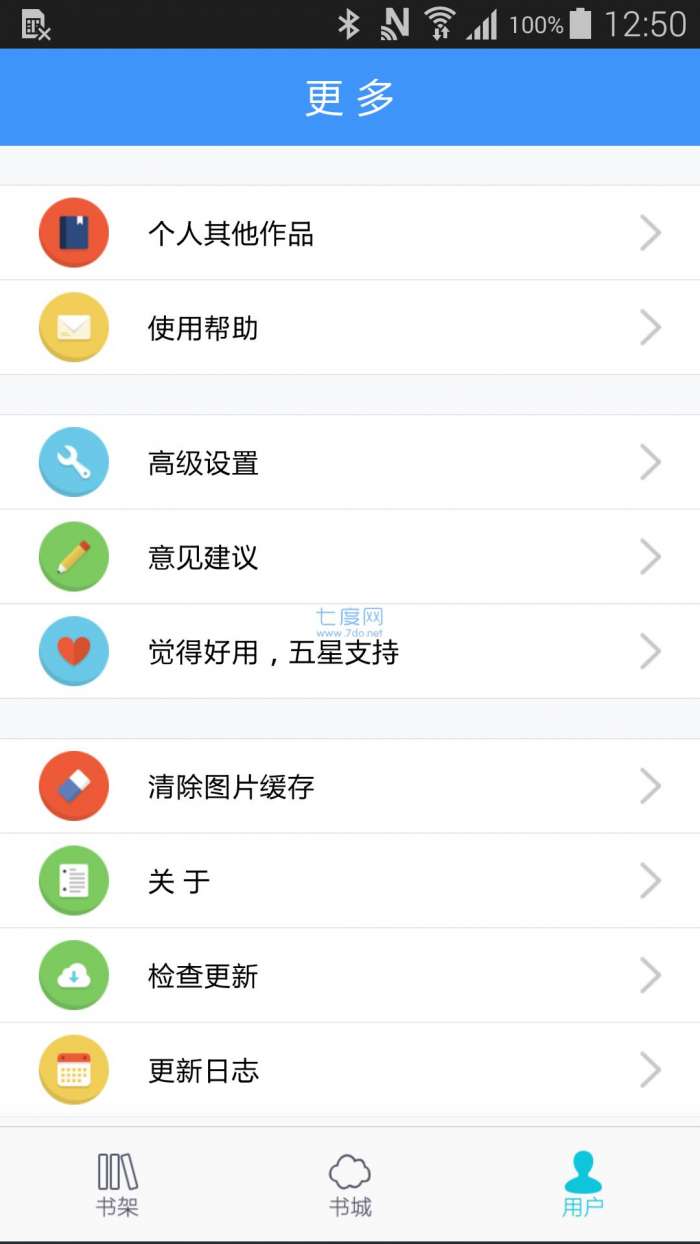Tap 觉得好用，五星支持 to rate
The image size is (700, 1244).
(x=350, y=652)
